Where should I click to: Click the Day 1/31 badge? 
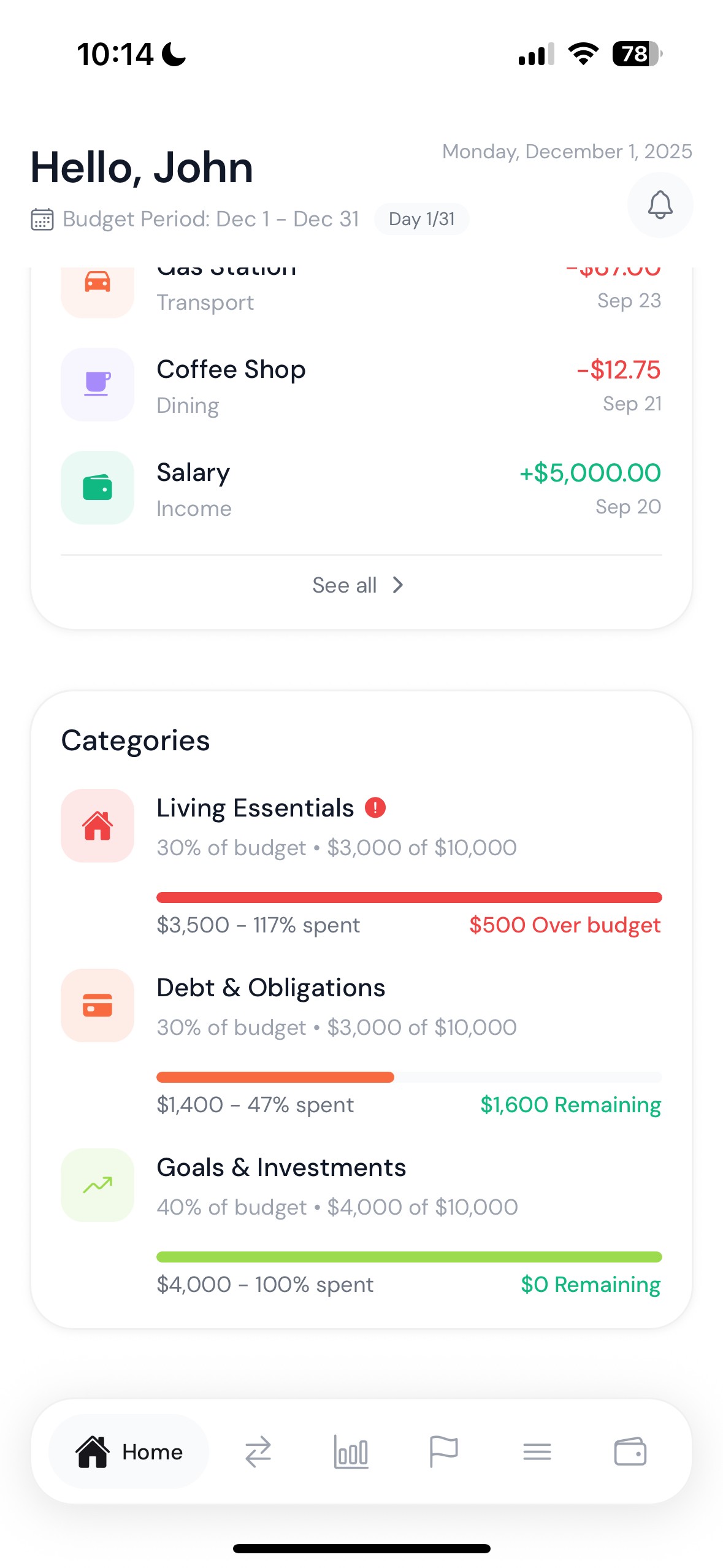coord(422,219)
